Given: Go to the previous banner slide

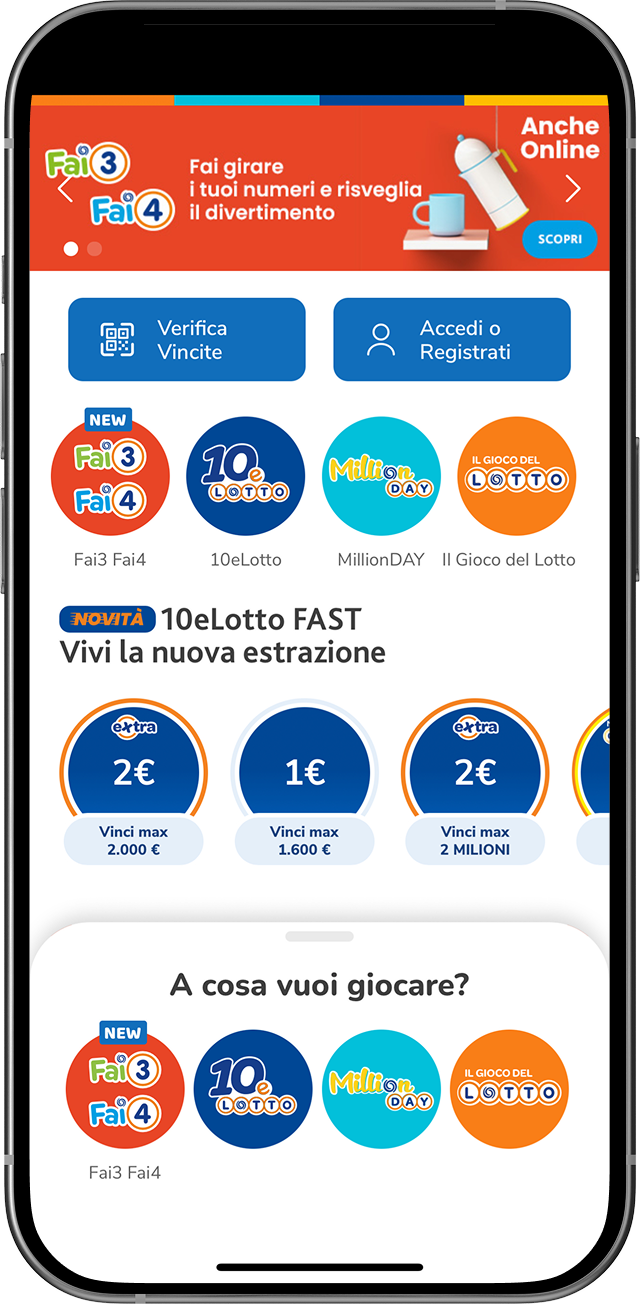Looking at the screenshot, I should point(66,189).
